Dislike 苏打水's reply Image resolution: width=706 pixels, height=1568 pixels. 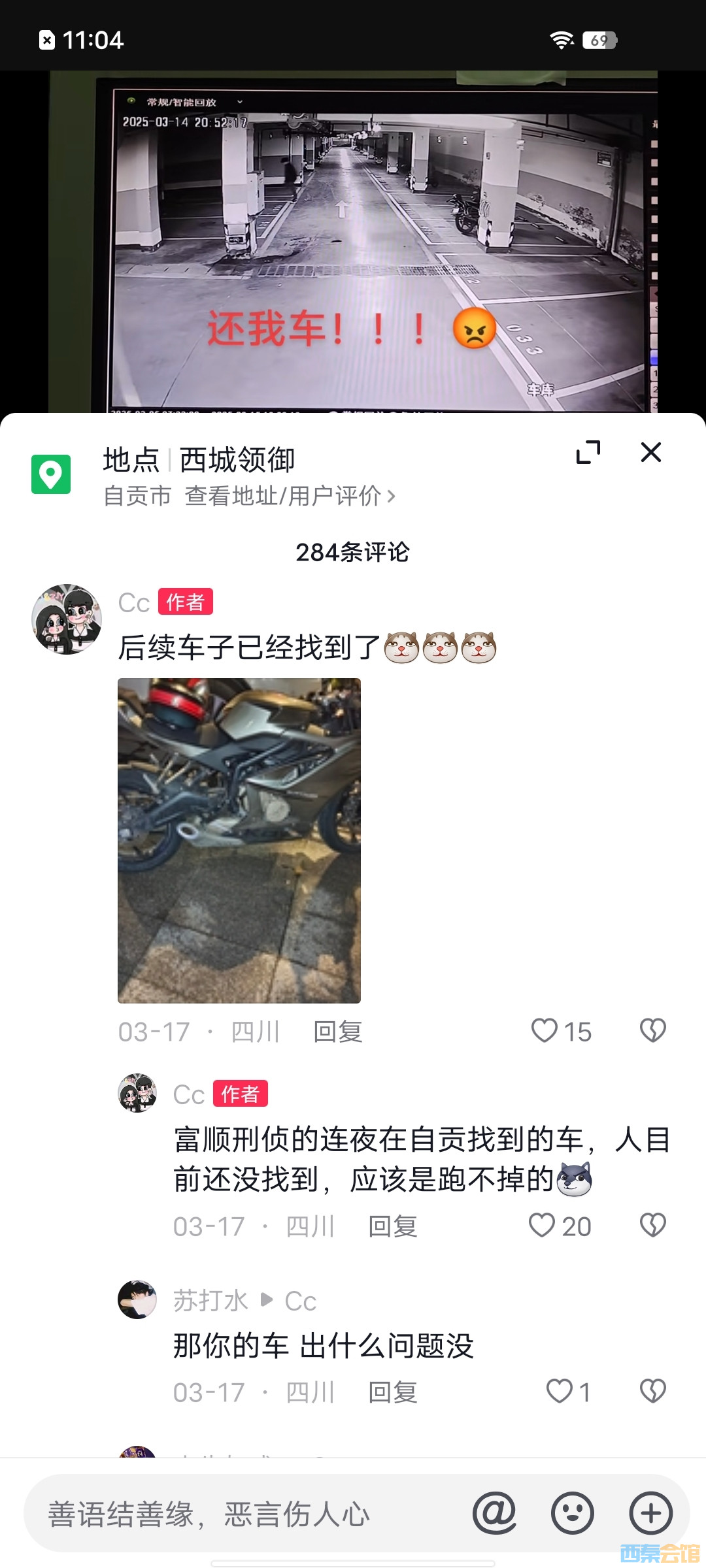(x=652, y=1392)
